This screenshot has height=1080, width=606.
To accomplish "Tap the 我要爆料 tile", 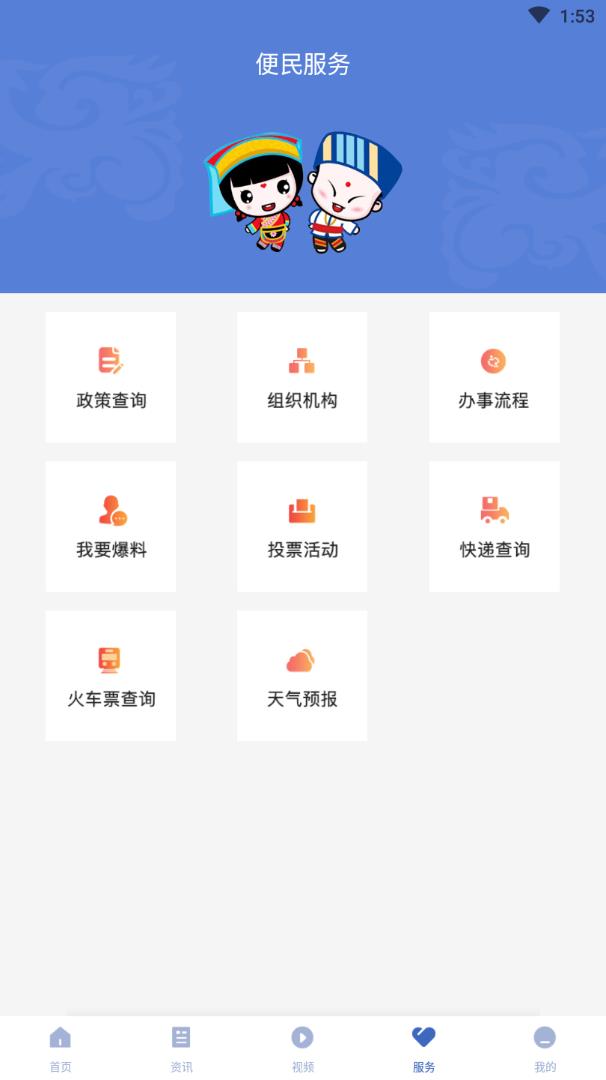I will [111, 526].
